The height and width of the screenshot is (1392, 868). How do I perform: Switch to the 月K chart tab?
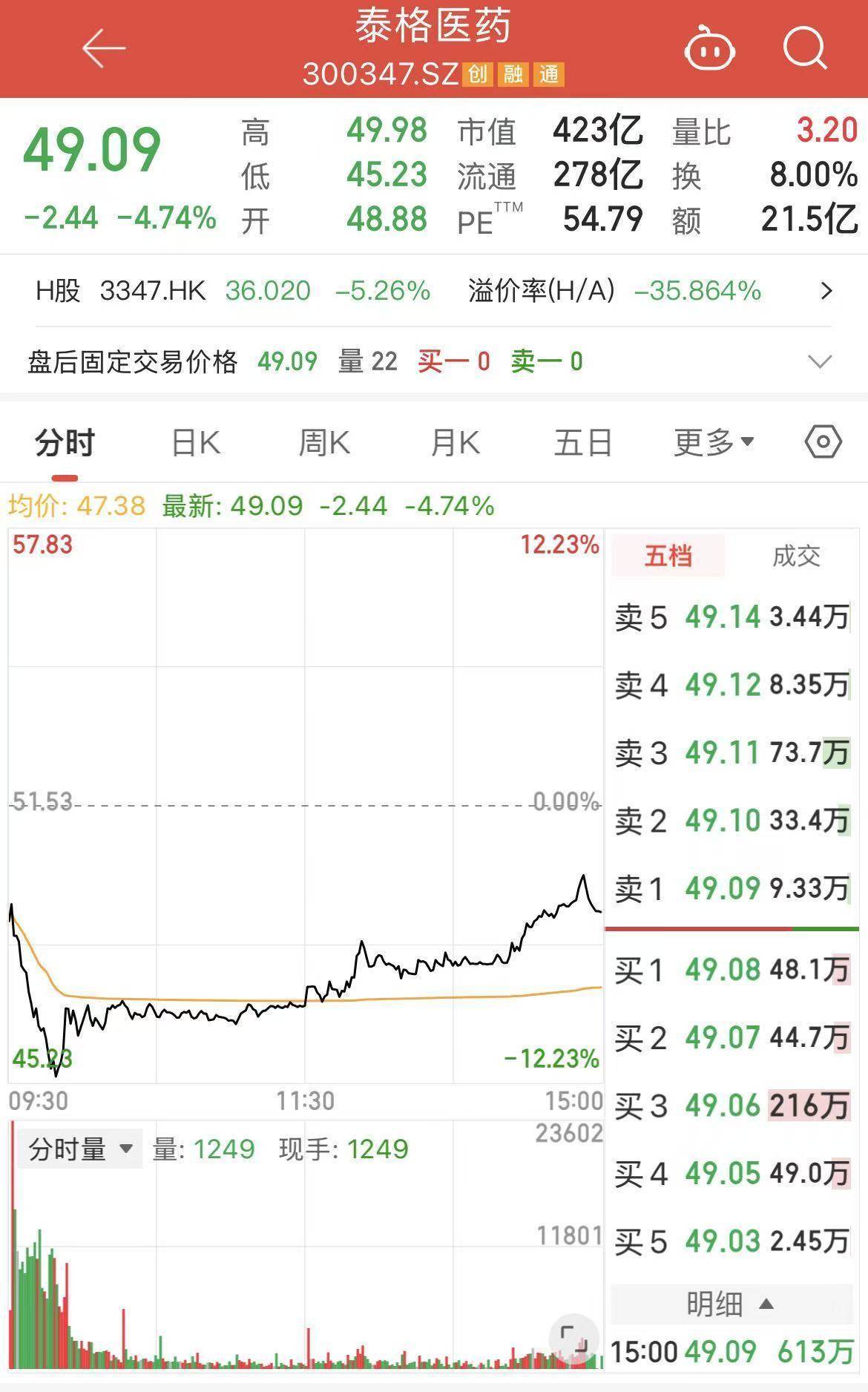pos(455,443)
